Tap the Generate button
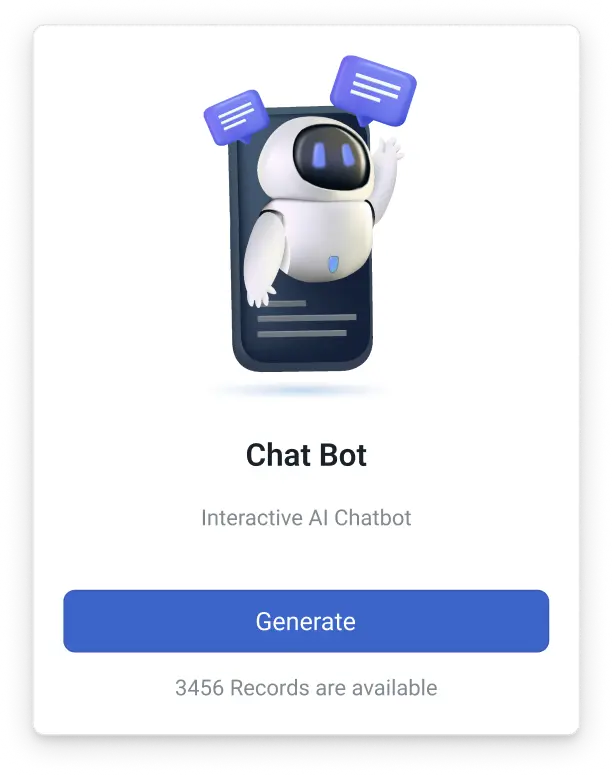The image size is (613, 776). 306,621
